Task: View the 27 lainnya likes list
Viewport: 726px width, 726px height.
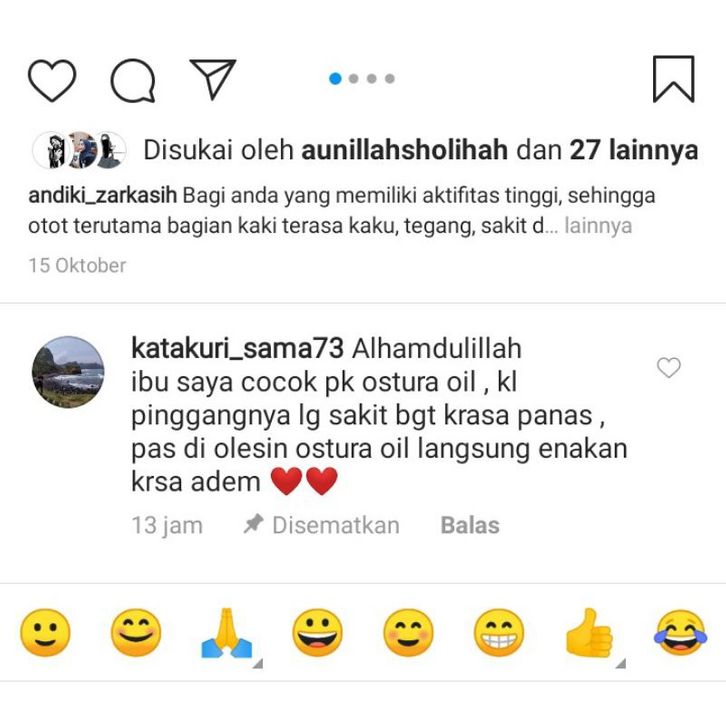Action: (633, 151)
